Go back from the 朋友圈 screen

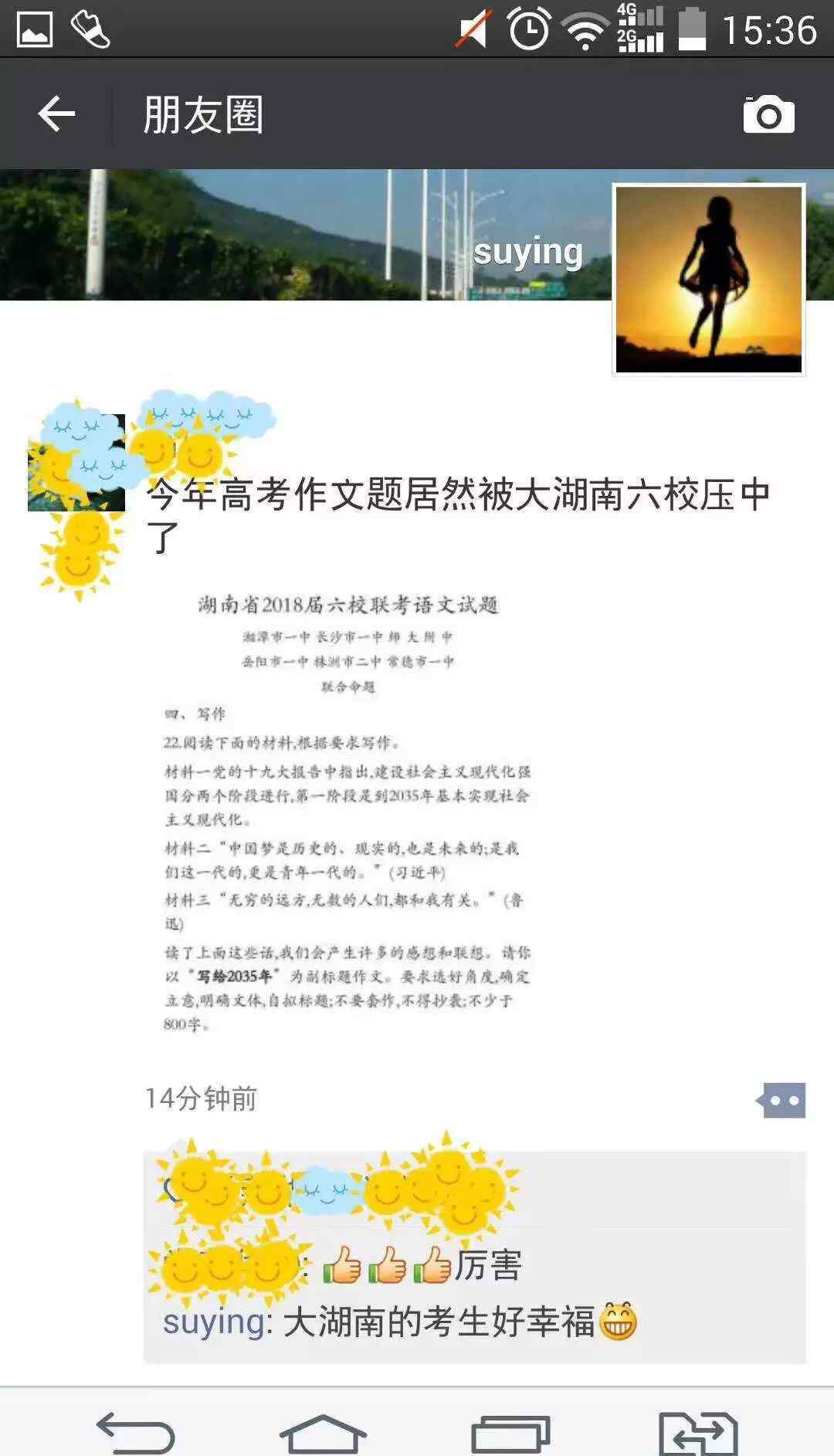click(x=56, y=114)
